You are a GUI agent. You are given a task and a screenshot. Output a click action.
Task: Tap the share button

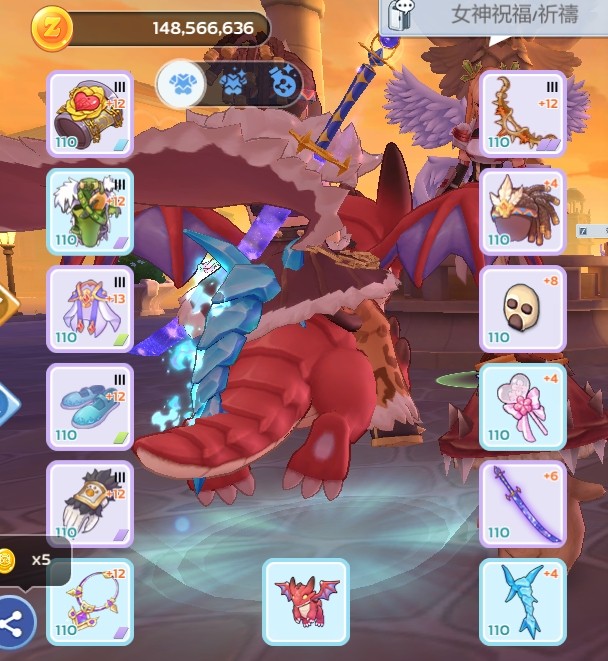point(14,625)
